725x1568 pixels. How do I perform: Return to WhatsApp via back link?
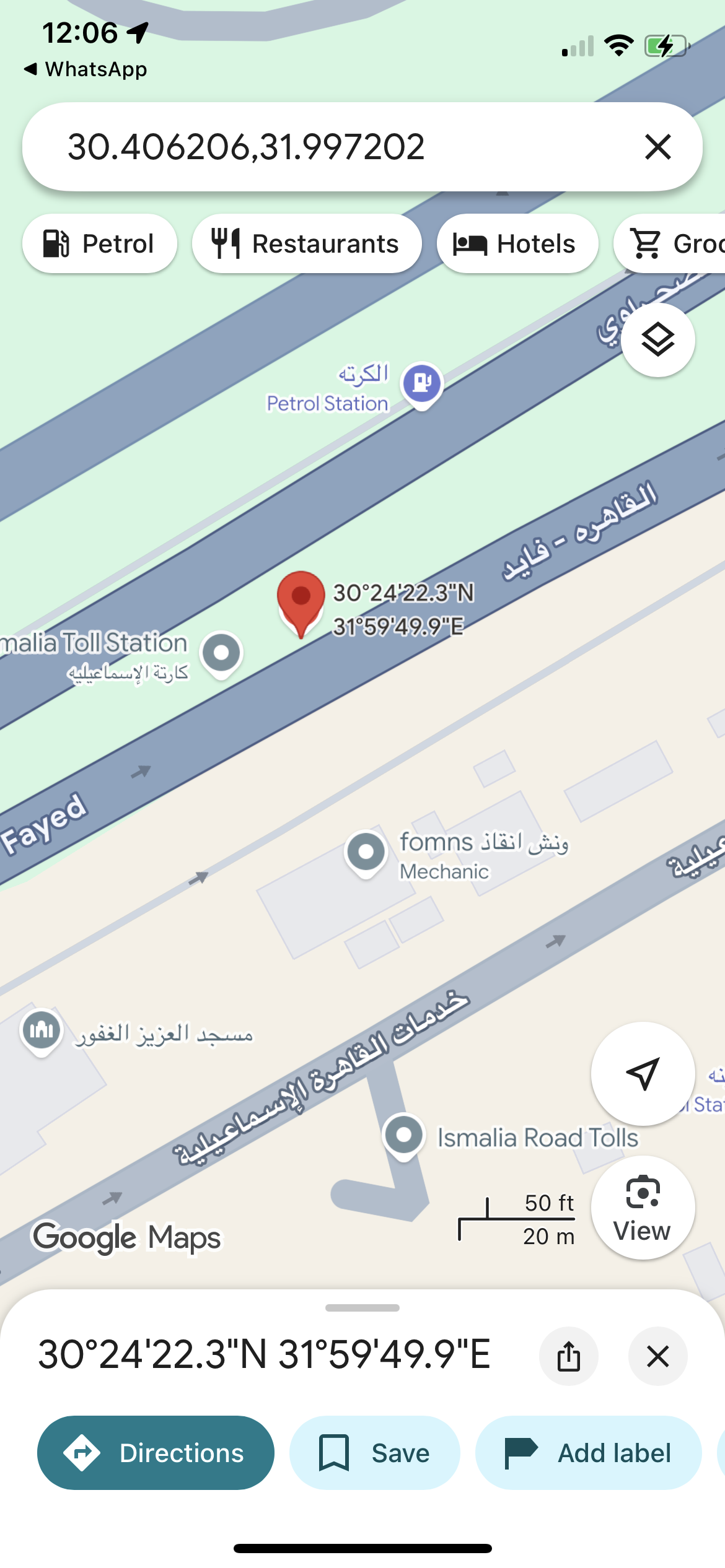click(x=86, y=69)
